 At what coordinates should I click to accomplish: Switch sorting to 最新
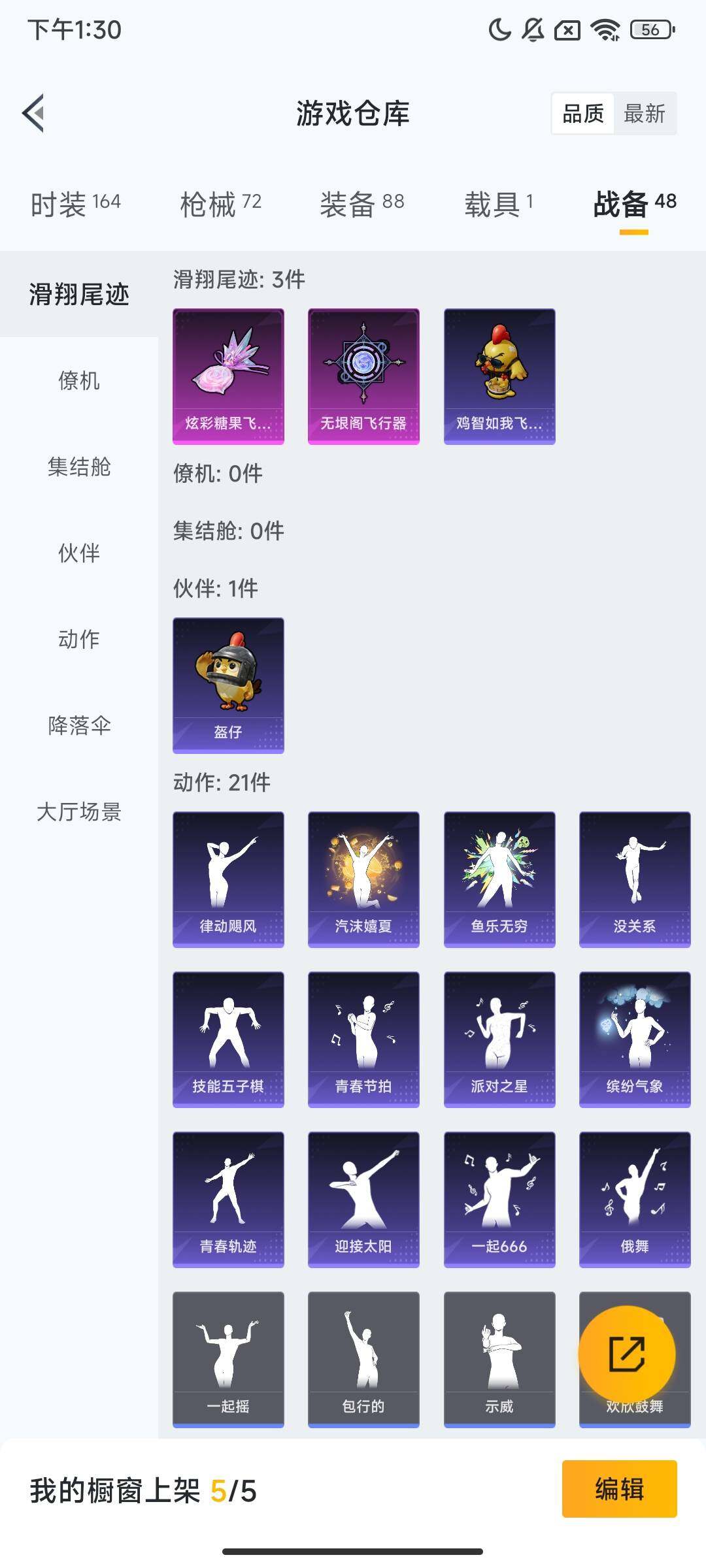(645, 114)
